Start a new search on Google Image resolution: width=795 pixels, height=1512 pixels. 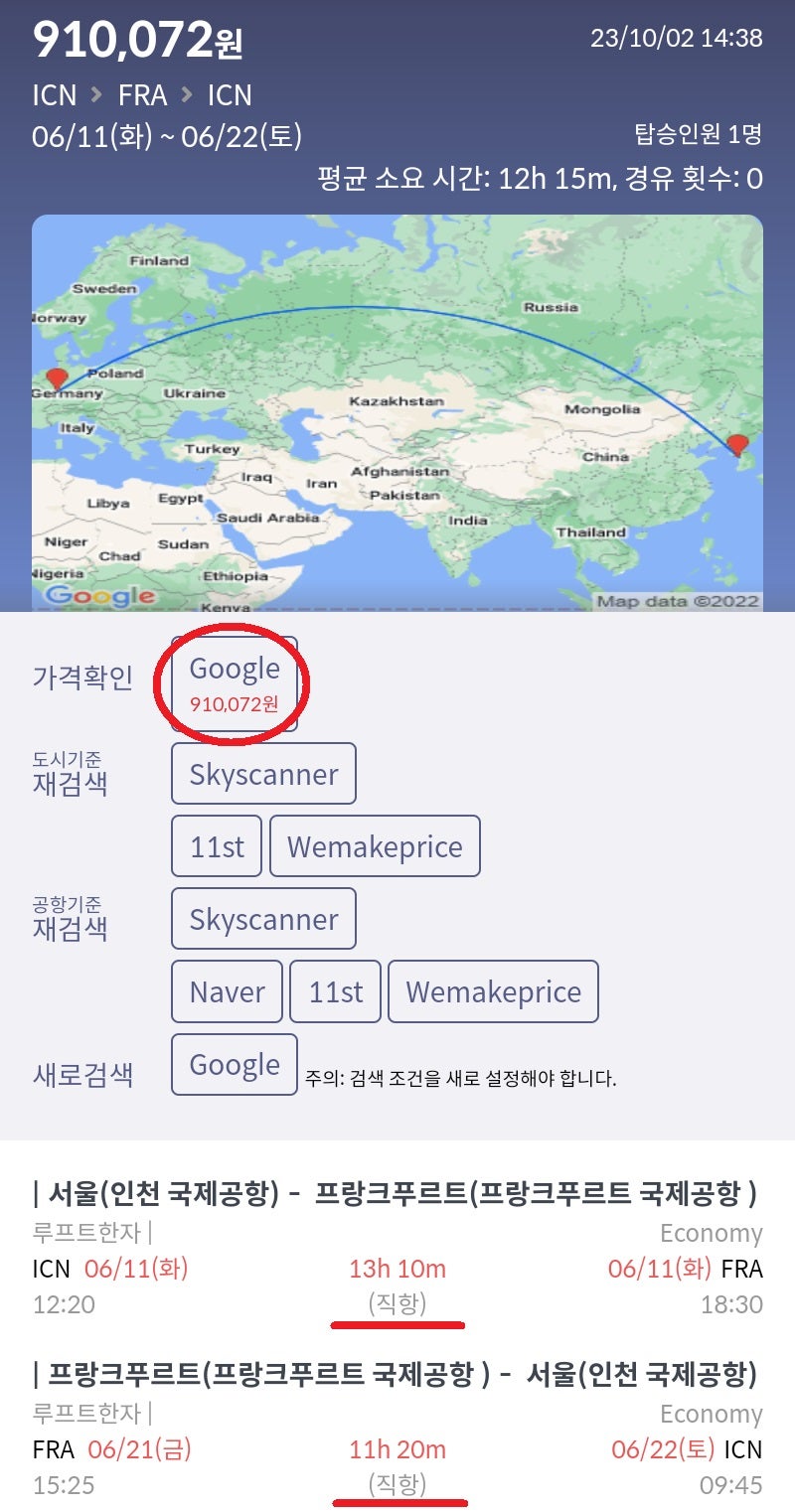pyautogui.click(x=235, y=1064)
